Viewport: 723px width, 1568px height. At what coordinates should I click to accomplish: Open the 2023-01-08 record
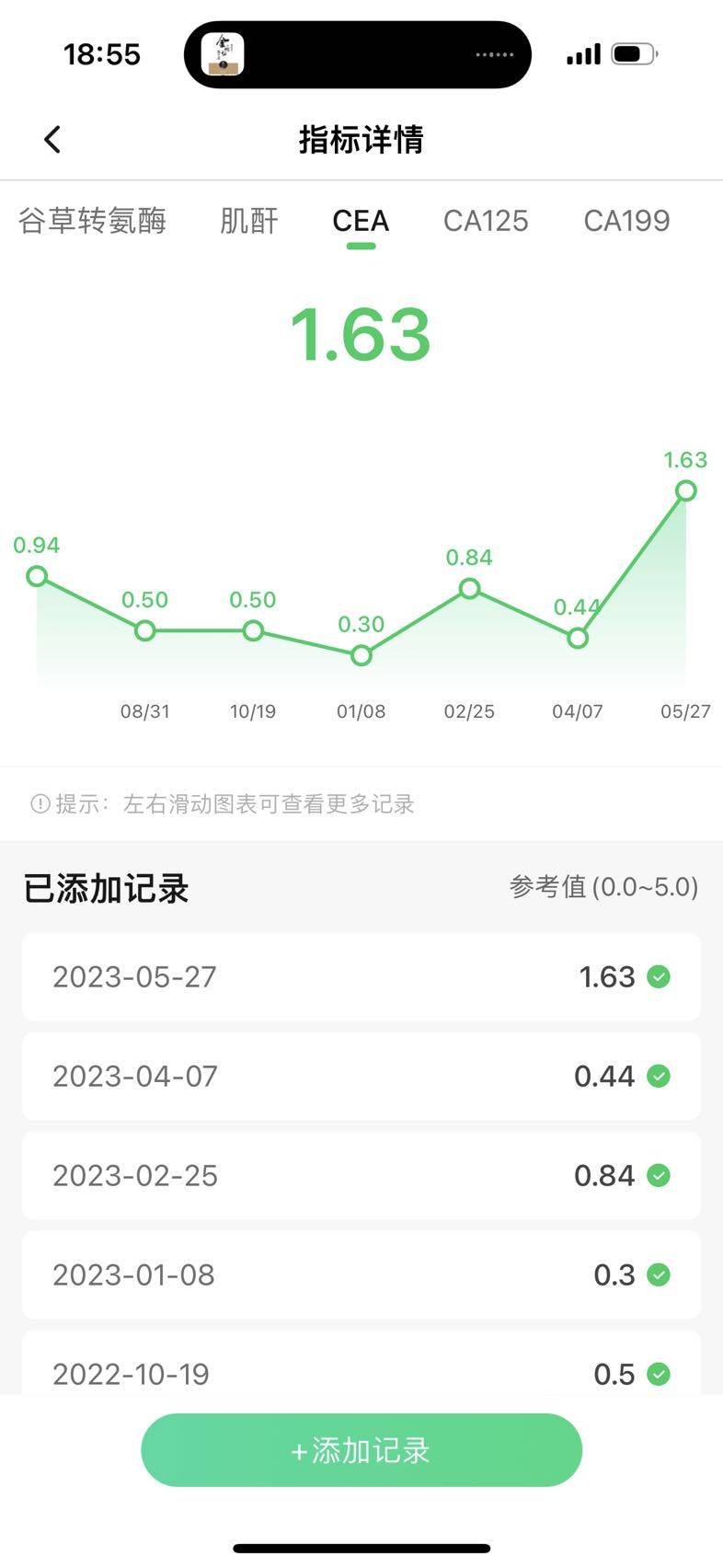pos(361,1274)
